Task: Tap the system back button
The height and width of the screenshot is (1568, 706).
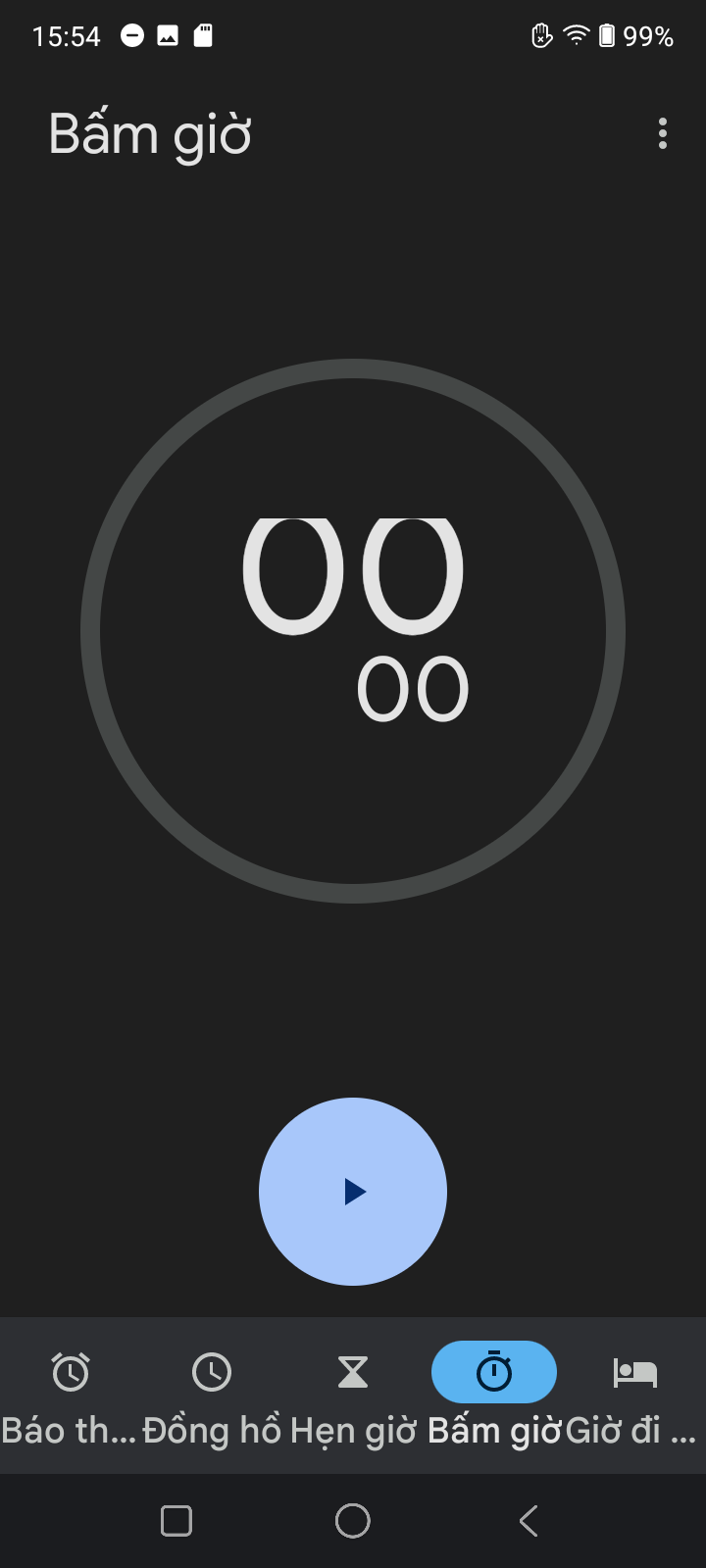Action: 529,1521
